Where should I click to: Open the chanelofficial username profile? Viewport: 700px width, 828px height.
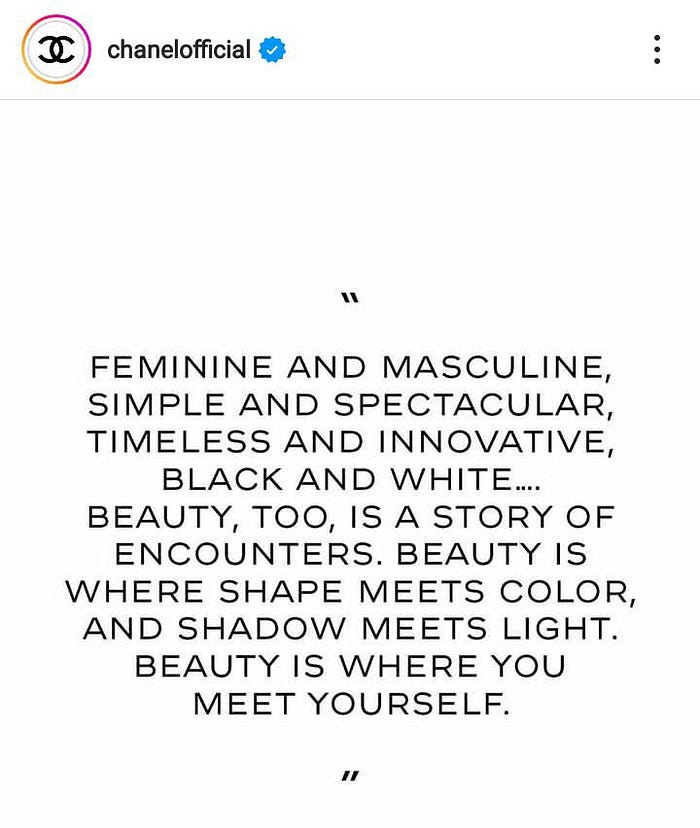[x=178, y=49]
